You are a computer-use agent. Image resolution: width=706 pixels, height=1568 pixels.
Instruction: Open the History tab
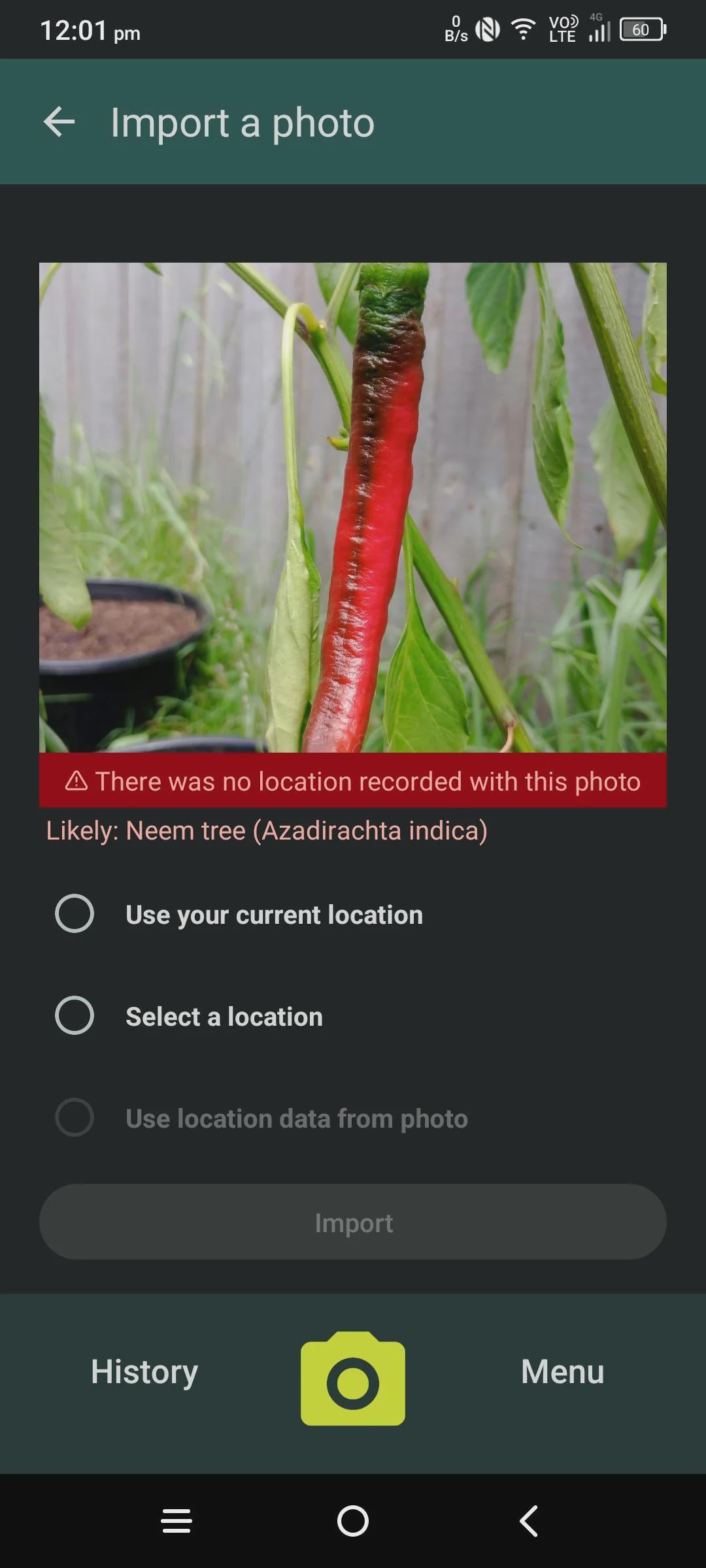(144, 1371)
